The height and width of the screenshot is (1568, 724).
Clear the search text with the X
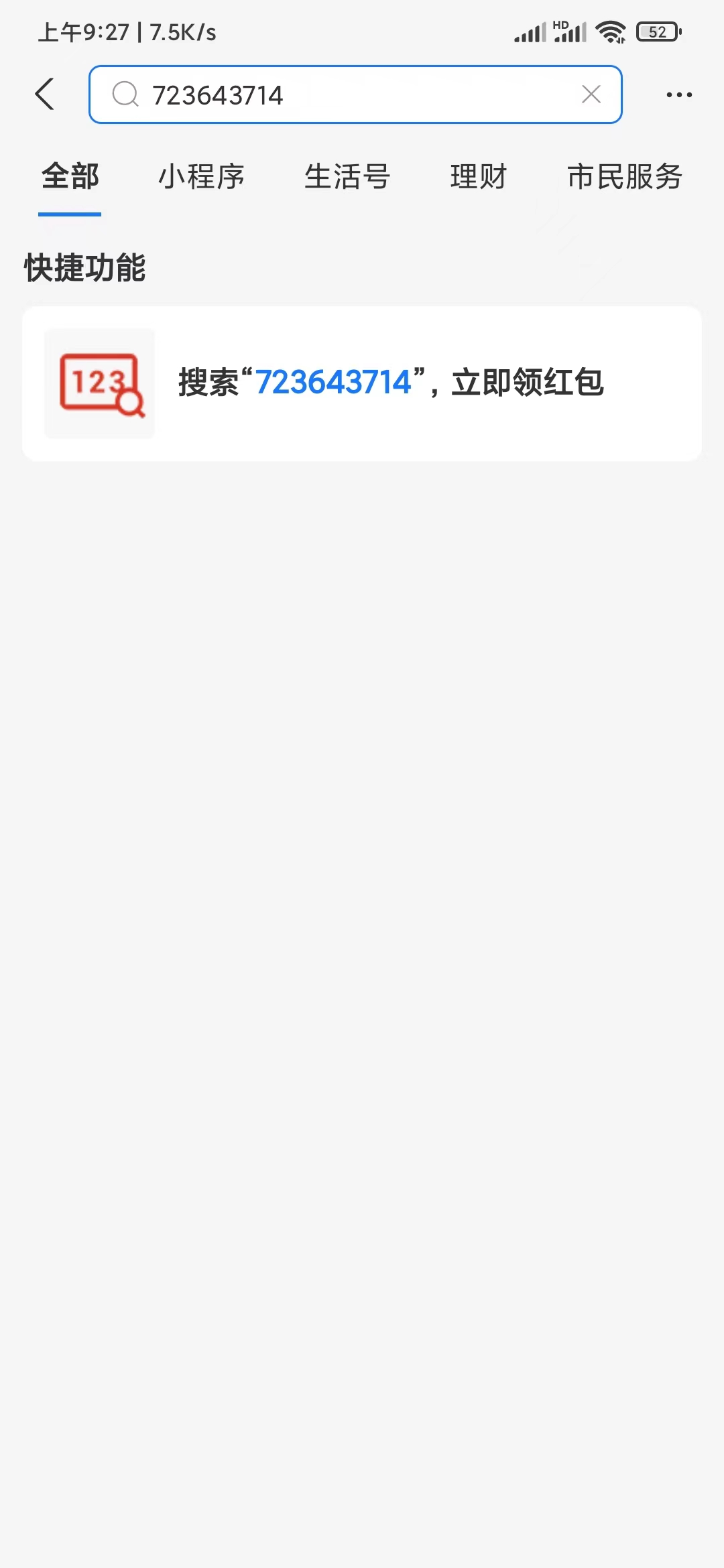[x=591, y=94]
